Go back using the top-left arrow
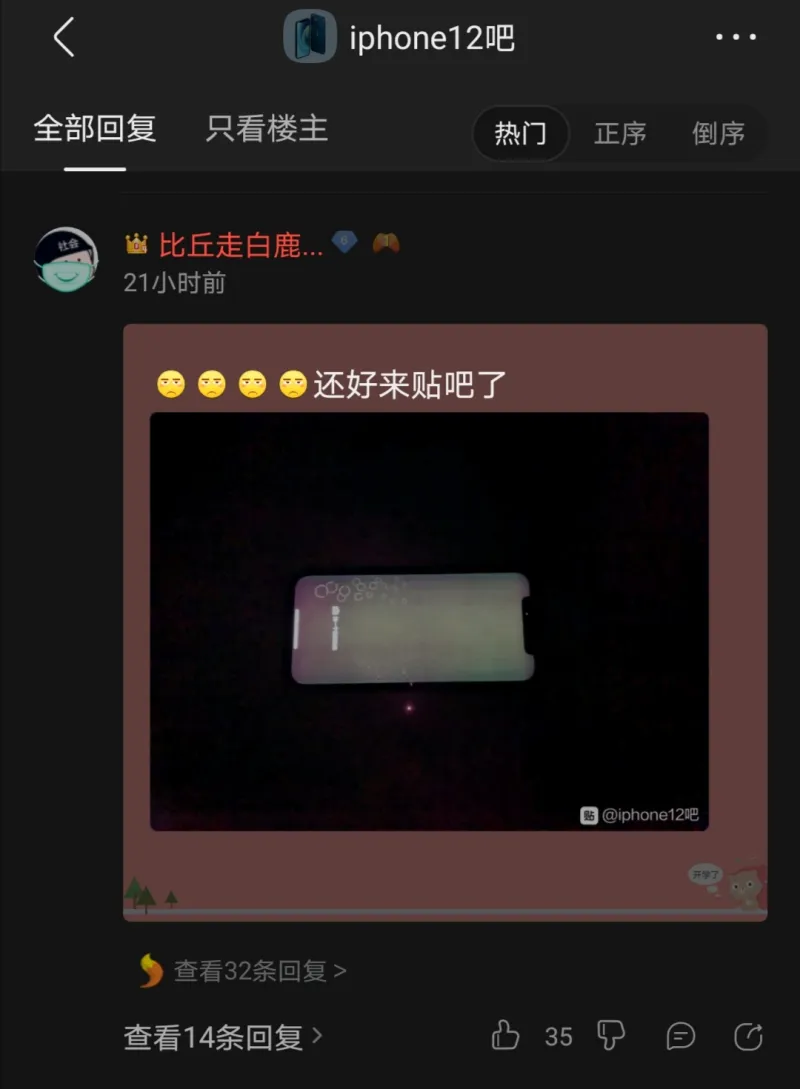The height and width of the screenshot is (1089, 800). click(x=64, y=38)
